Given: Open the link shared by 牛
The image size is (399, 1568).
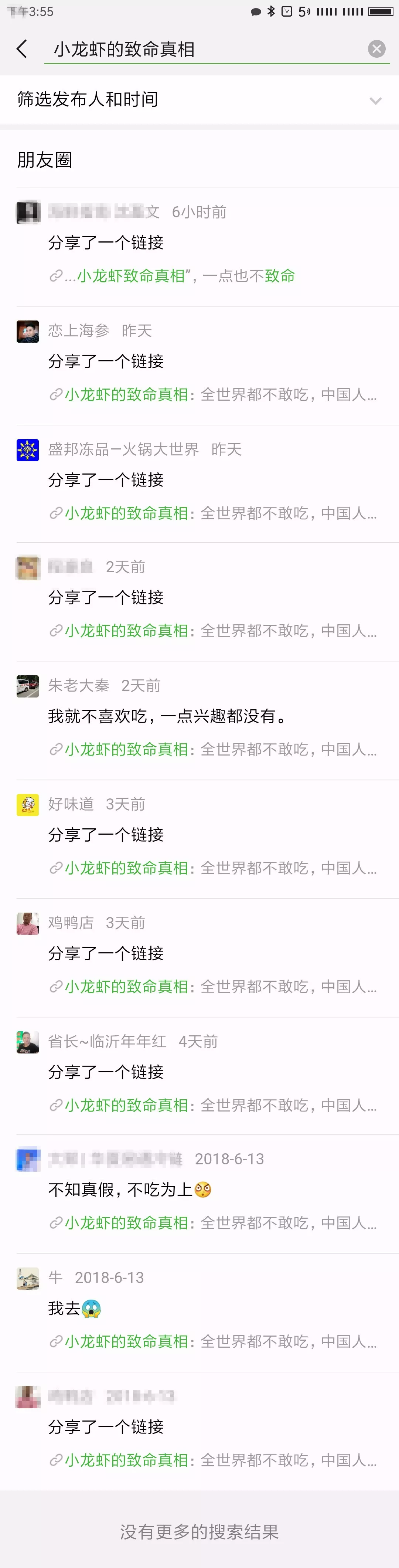Looking at the screenshot, I should (213, 1341).
